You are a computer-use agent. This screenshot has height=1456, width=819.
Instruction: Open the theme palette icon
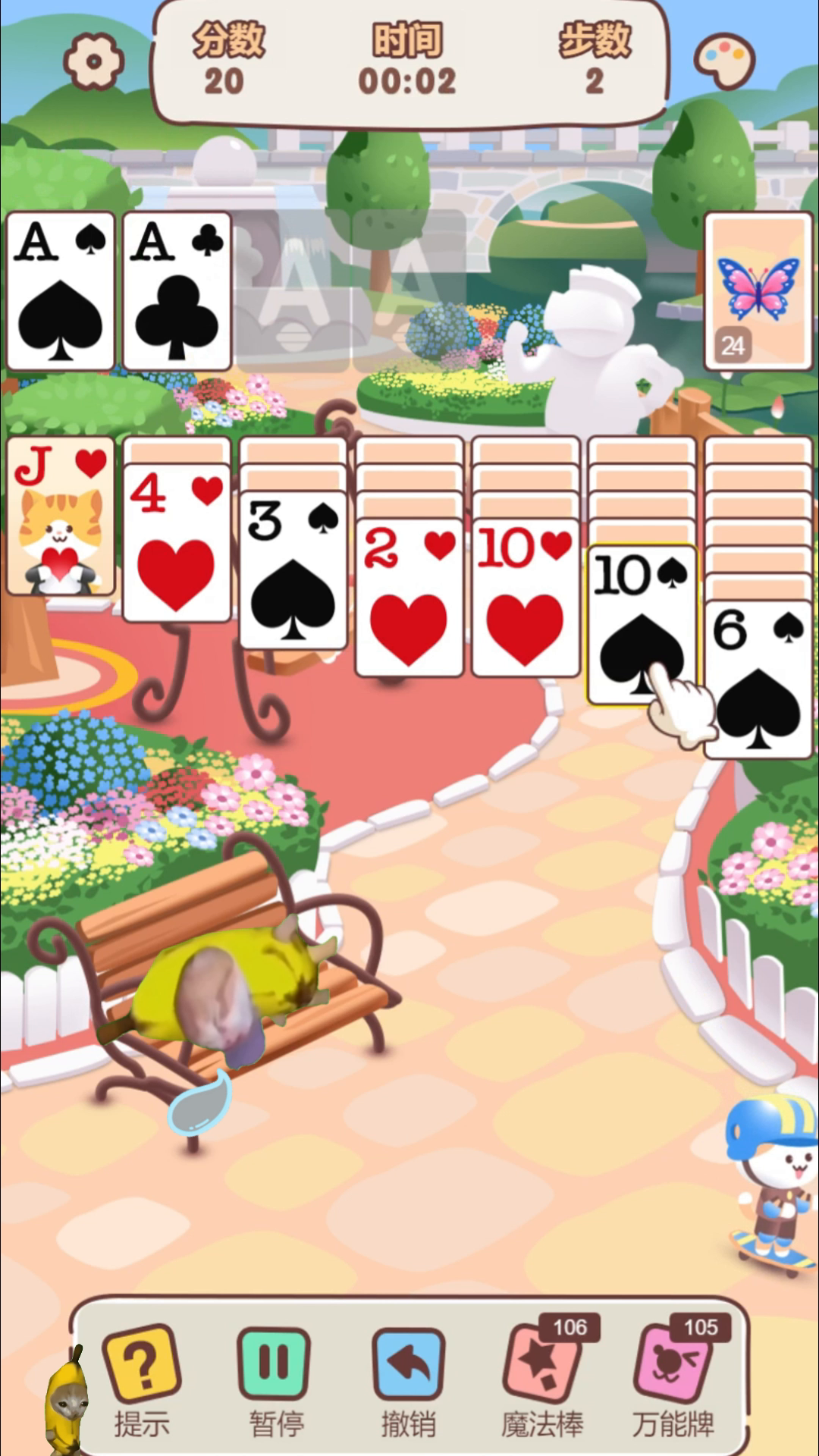point(725,61)
